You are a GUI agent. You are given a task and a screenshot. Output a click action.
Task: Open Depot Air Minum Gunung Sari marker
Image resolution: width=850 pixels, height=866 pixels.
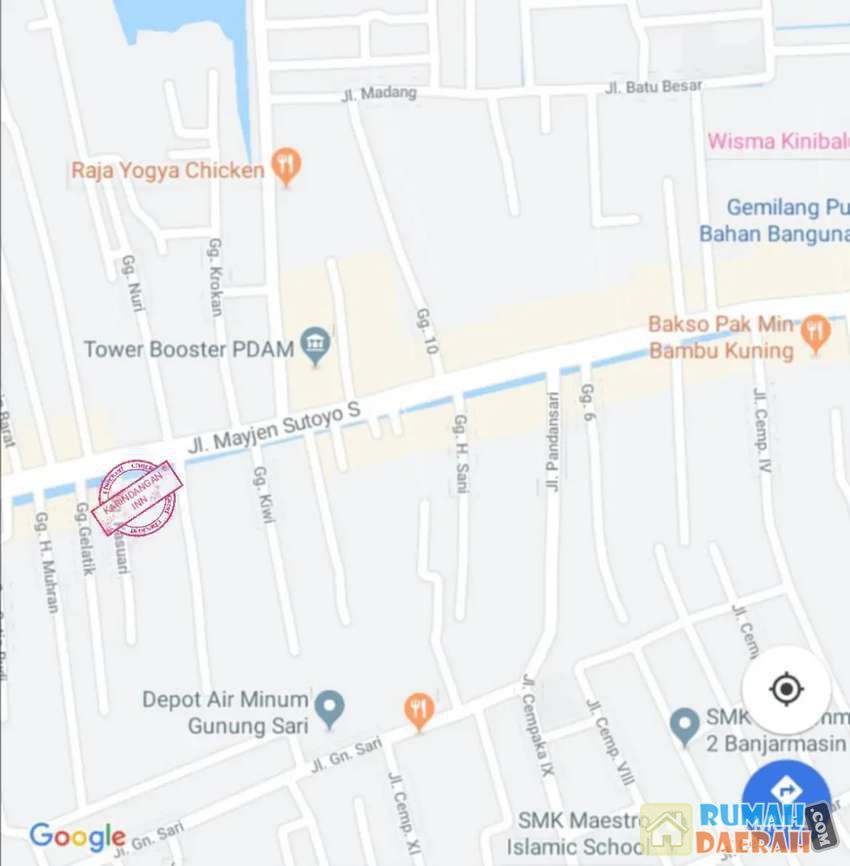[x=329, y=708]
